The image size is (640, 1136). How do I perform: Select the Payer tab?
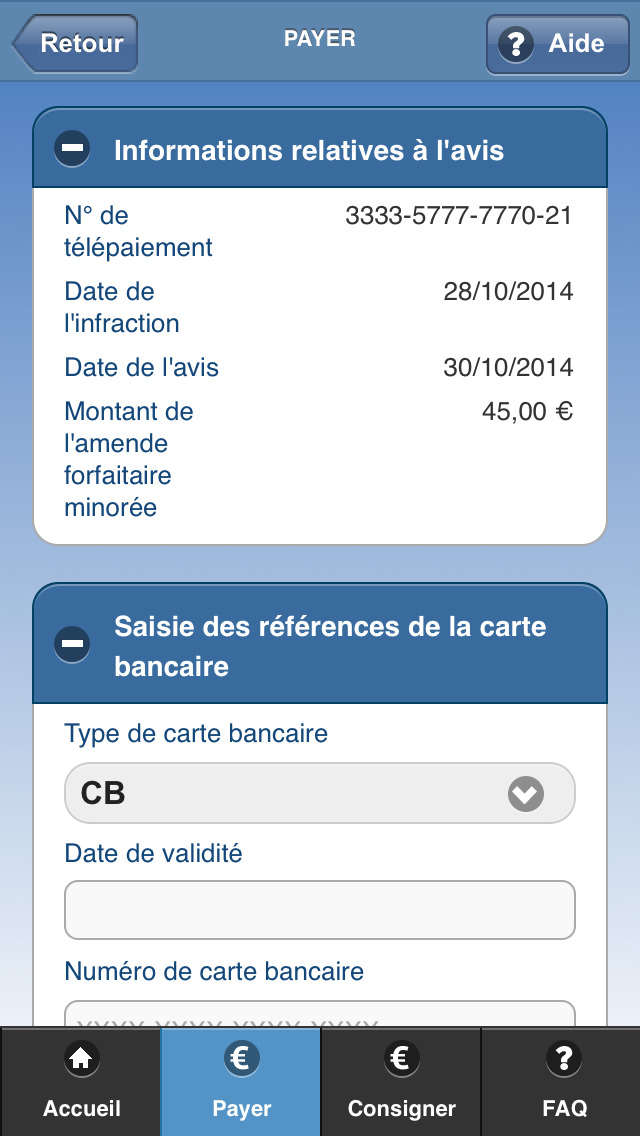241,1082
